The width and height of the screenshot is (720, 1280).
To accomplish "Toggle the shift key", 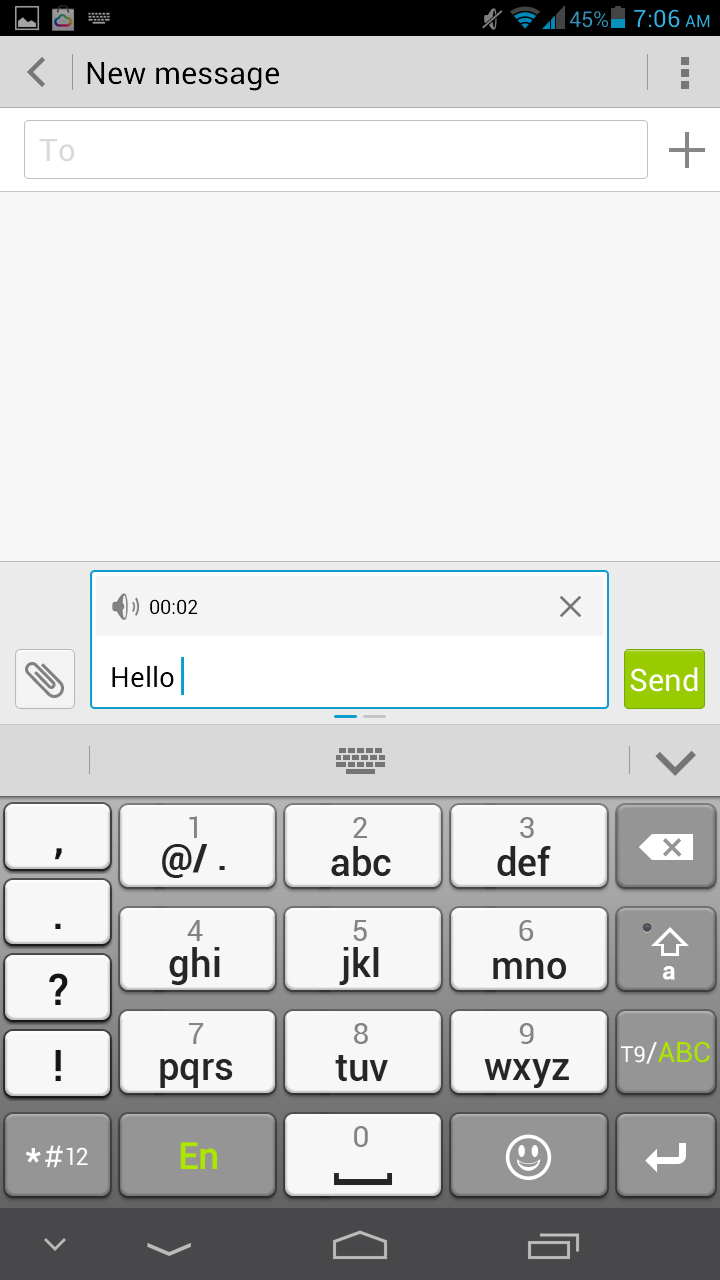I will coord(668,950).
